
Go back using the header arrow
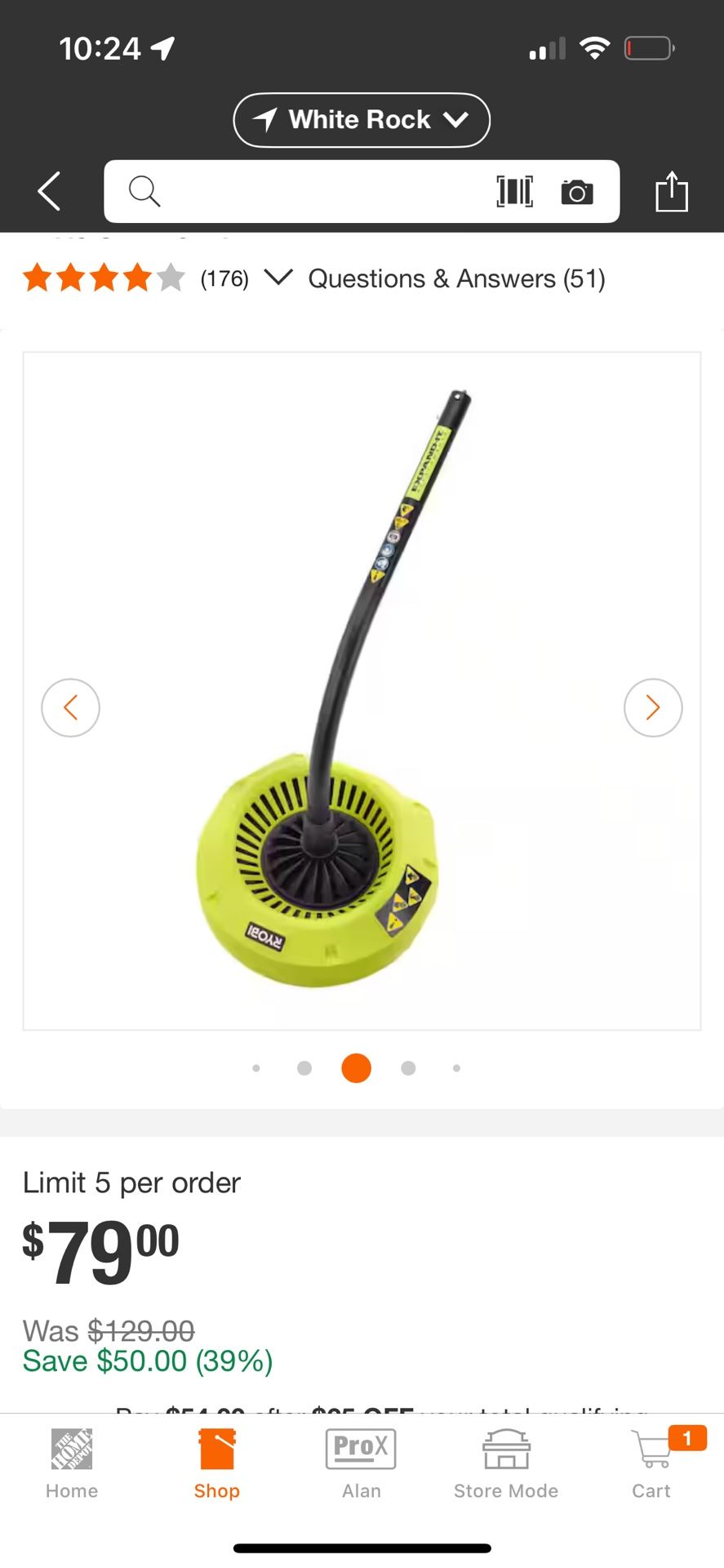coord(49,192)
